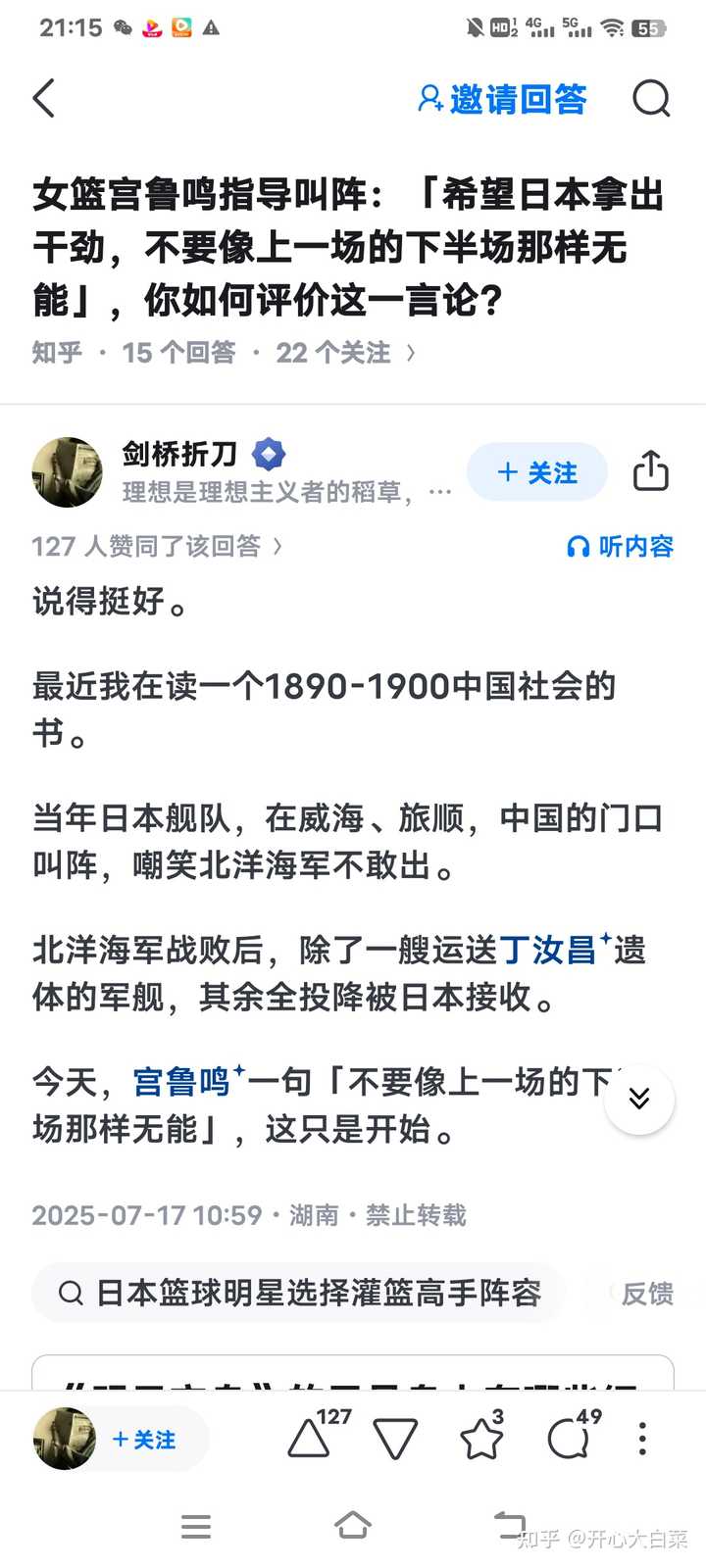Follow 剑桥折刀 with the +关注 button
The height and width of the screenshot is (1568, 706).
tap(536, 472)
